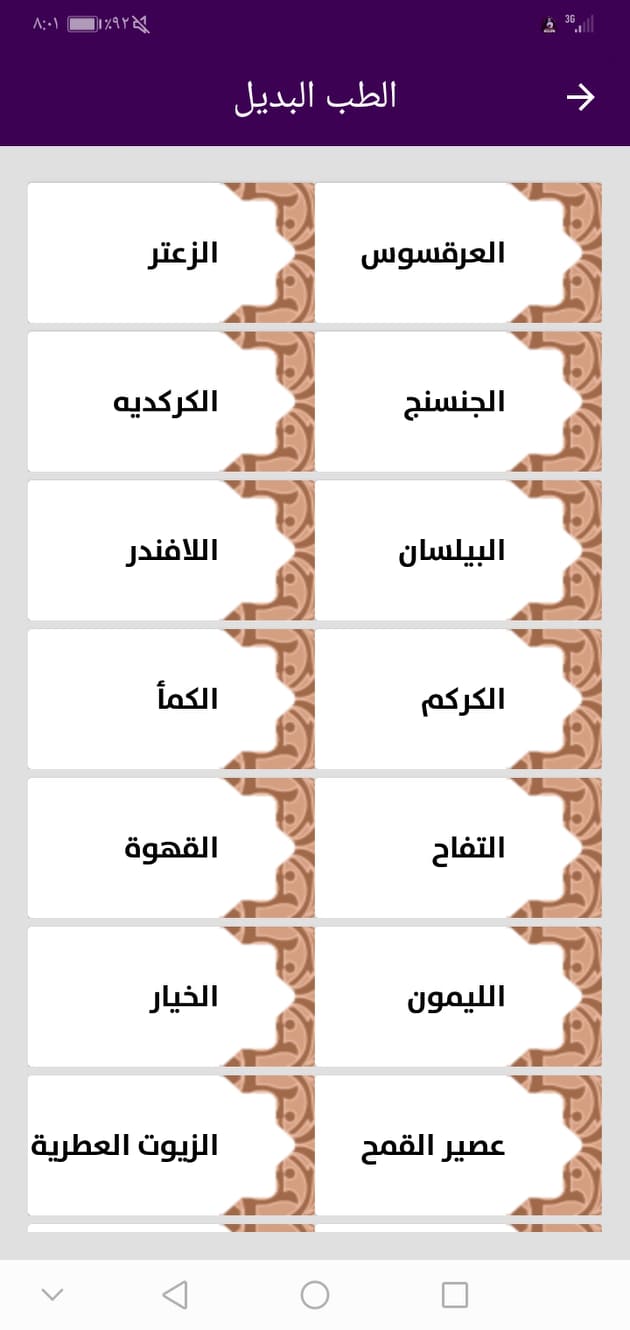Image resolution: width=630 pixels, height=1330 pixels.
Task: Open the الكمأ card
Action: pos(171,699)
